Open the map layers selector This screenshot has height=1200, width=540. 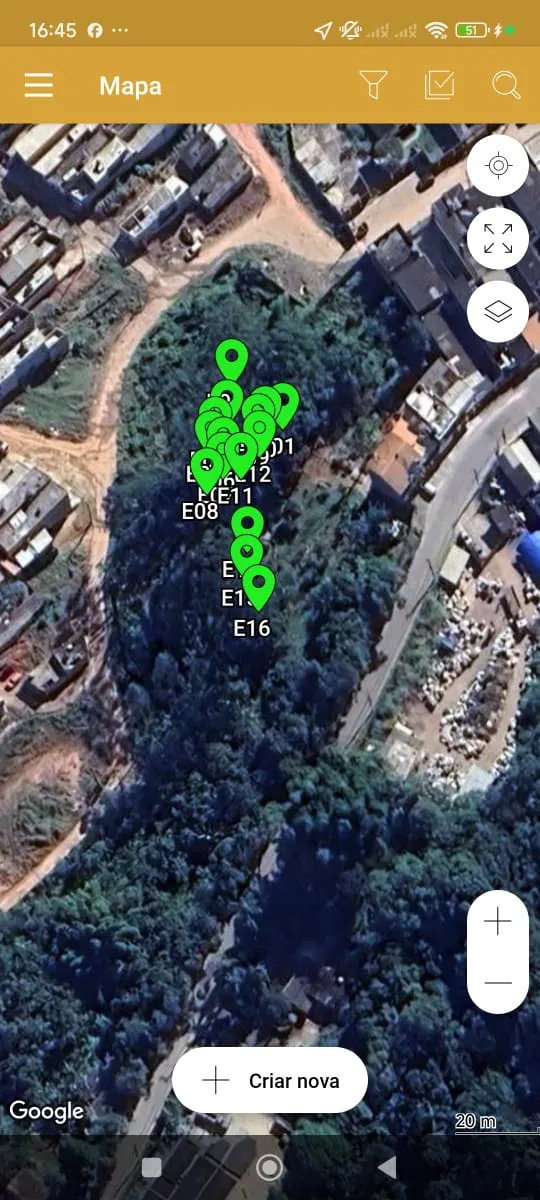click(498, 312)
